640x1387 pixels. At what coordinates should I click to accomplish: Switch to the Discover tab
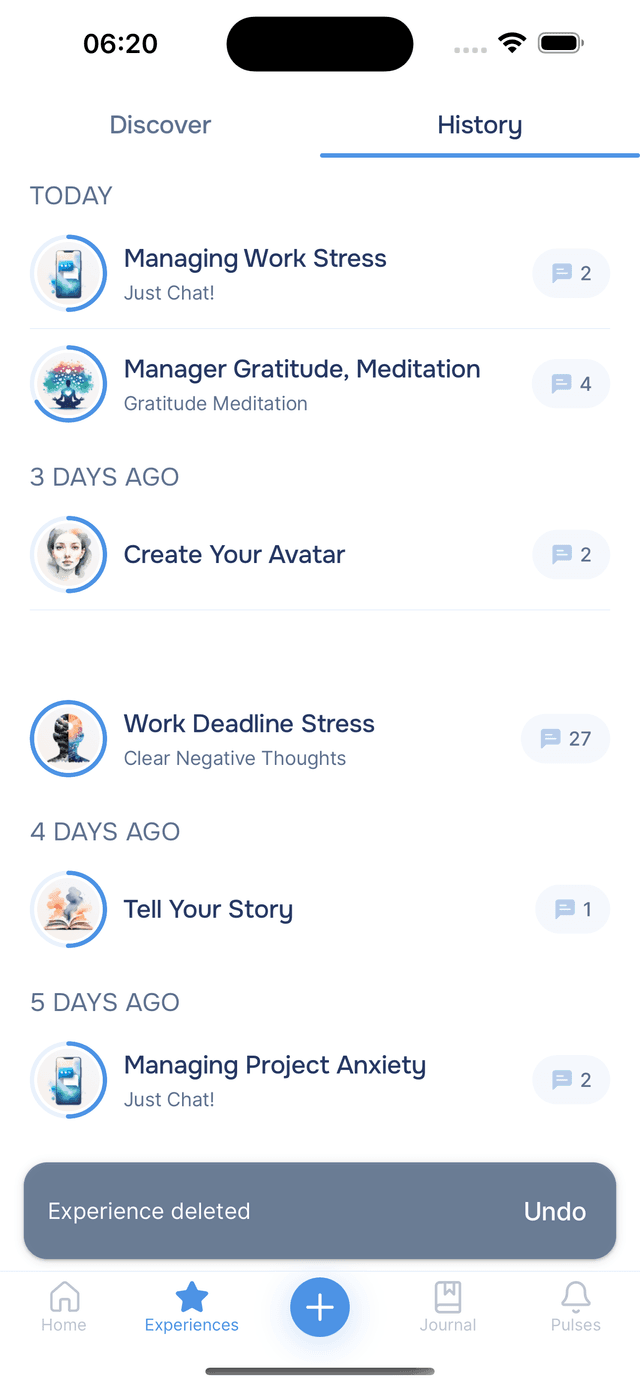click(x=160, y=125)
